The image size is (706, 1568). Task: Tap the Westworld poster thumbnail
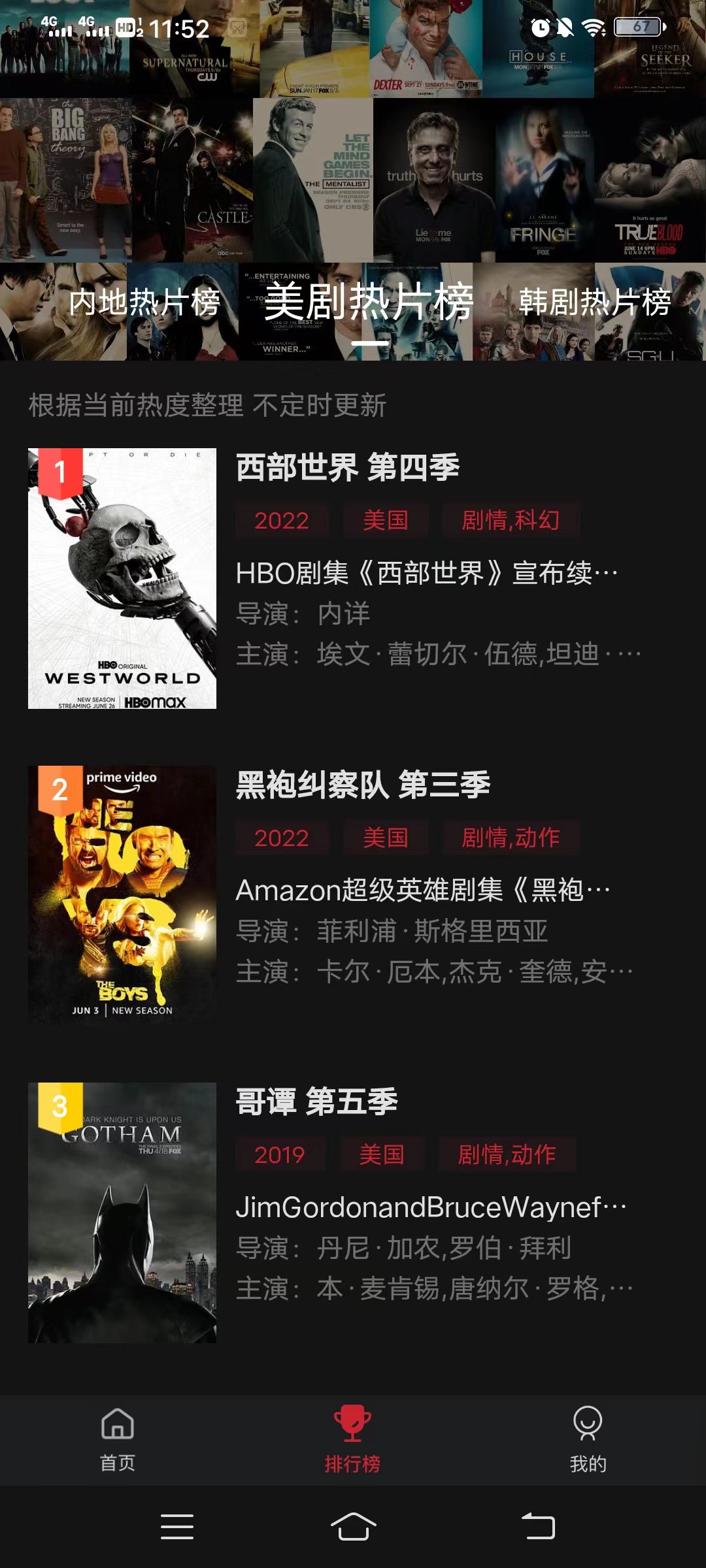pyautogui.click(x=122, y=577)
